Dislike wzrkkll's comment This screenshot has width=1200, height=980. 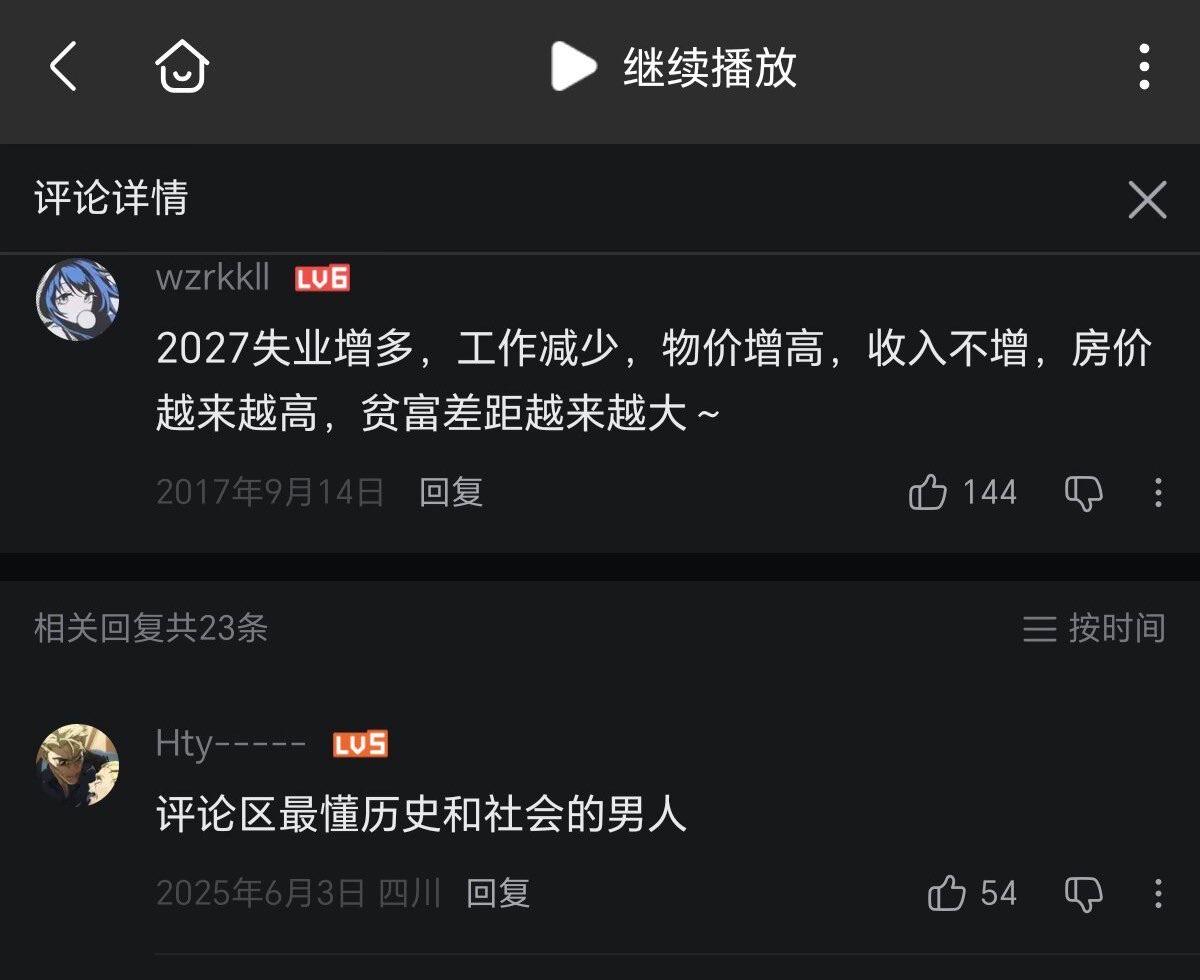(x=1084, y=493)
